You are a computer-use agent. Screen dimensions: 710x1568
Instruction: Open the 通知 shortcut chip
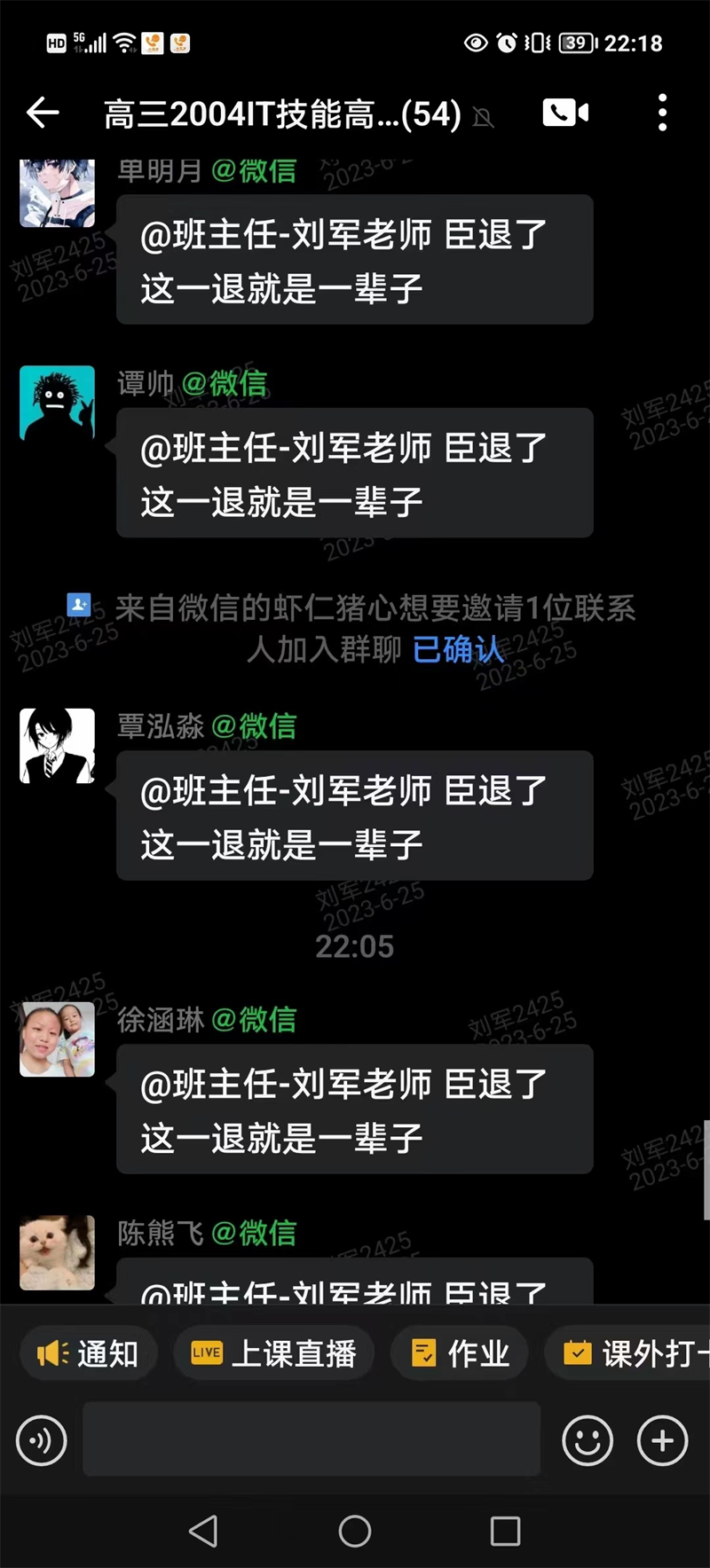click(x=88, y=1353)
